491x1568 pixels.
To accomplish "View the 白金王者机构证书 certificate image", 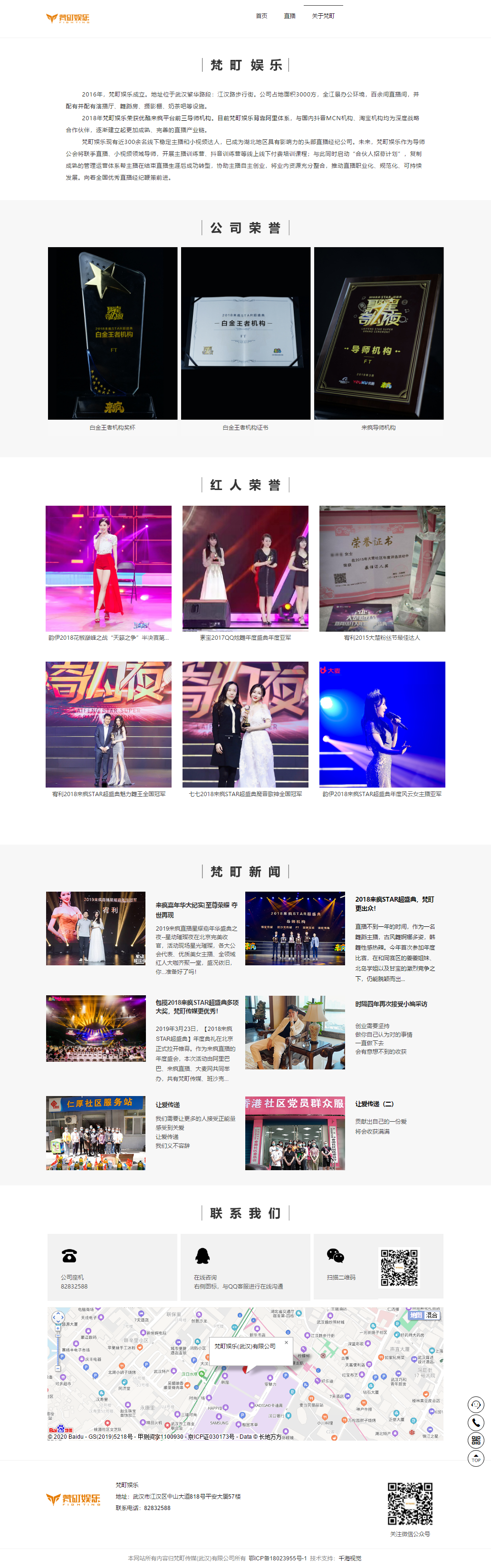I will pyautogui.click(x=246, y=333).
